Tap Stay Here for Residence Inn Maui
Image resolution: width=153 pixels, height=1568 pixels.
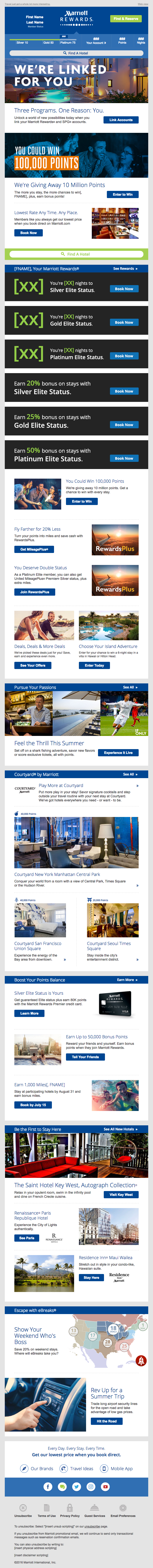click(x=92, y=1278)
